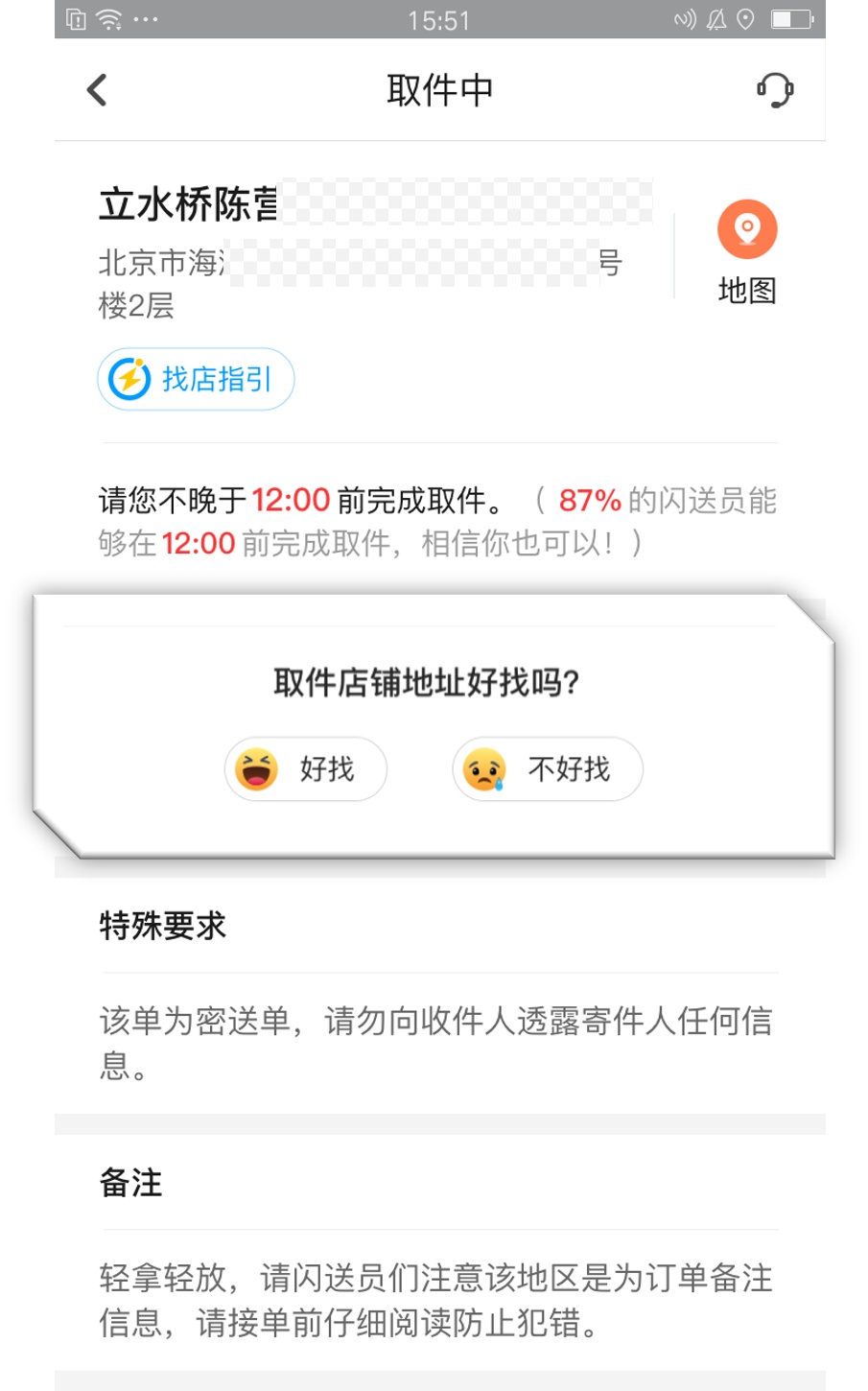Tap the battery indicator in the status bar
This screenshot has width=868, height=1391.
point(793,20)
